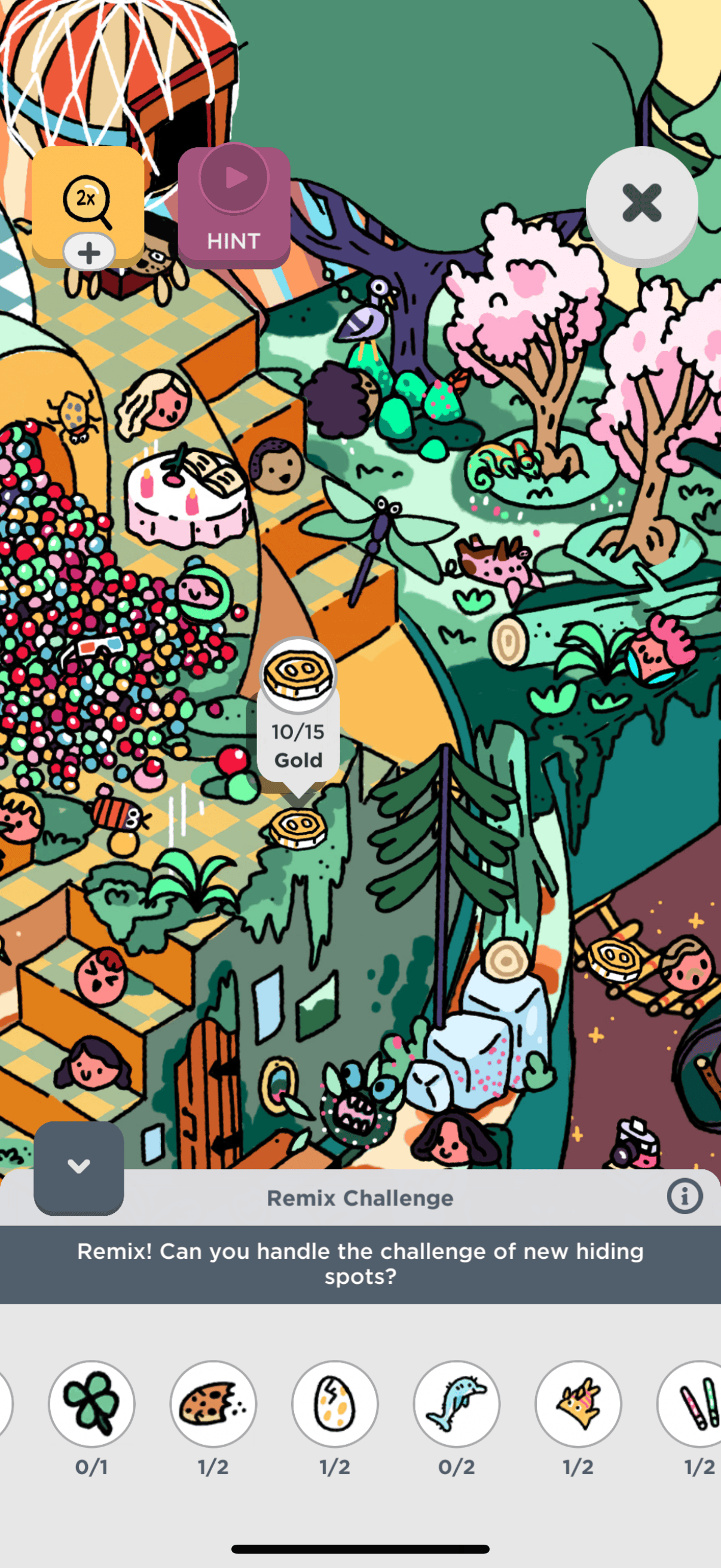Viewport: 721px width, 1568px height.
Task: Tap the gold coin by the ladder
Action: [x=616, y=958]
